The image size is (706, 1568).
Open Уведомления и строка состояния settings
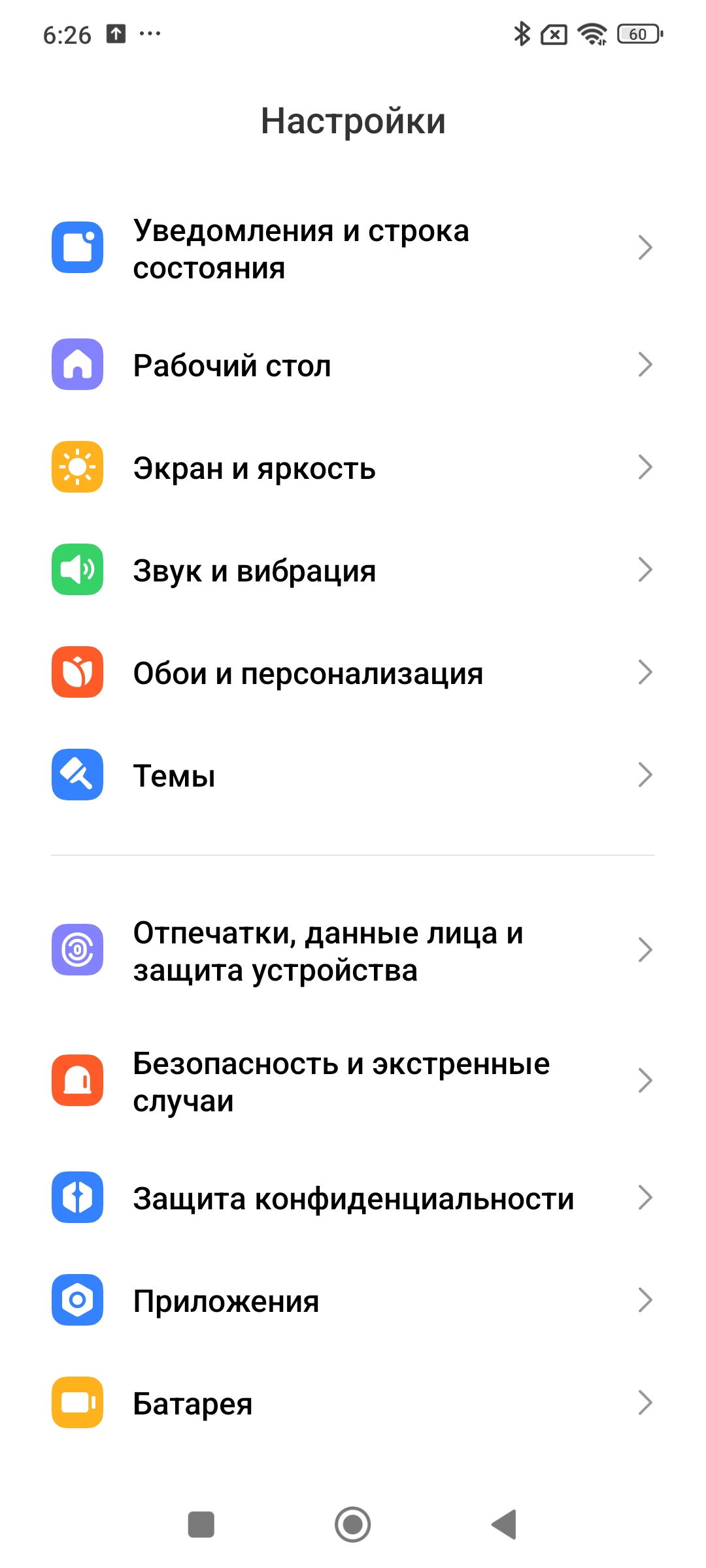[x=353, y=249]
